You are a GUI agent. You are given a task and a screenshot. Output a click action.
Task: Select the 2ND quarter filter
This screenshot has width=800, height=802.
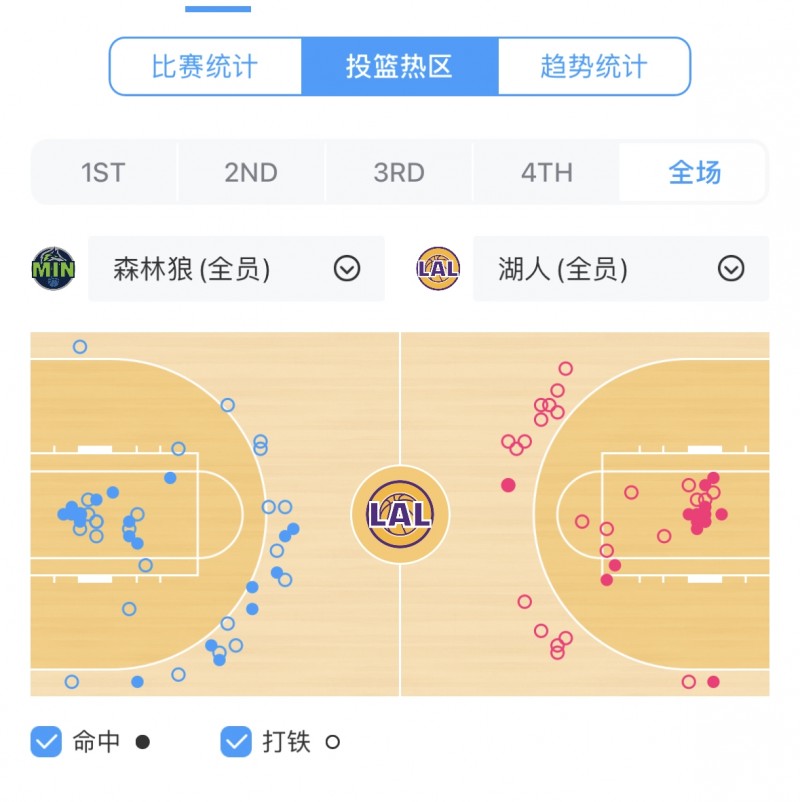250,172
